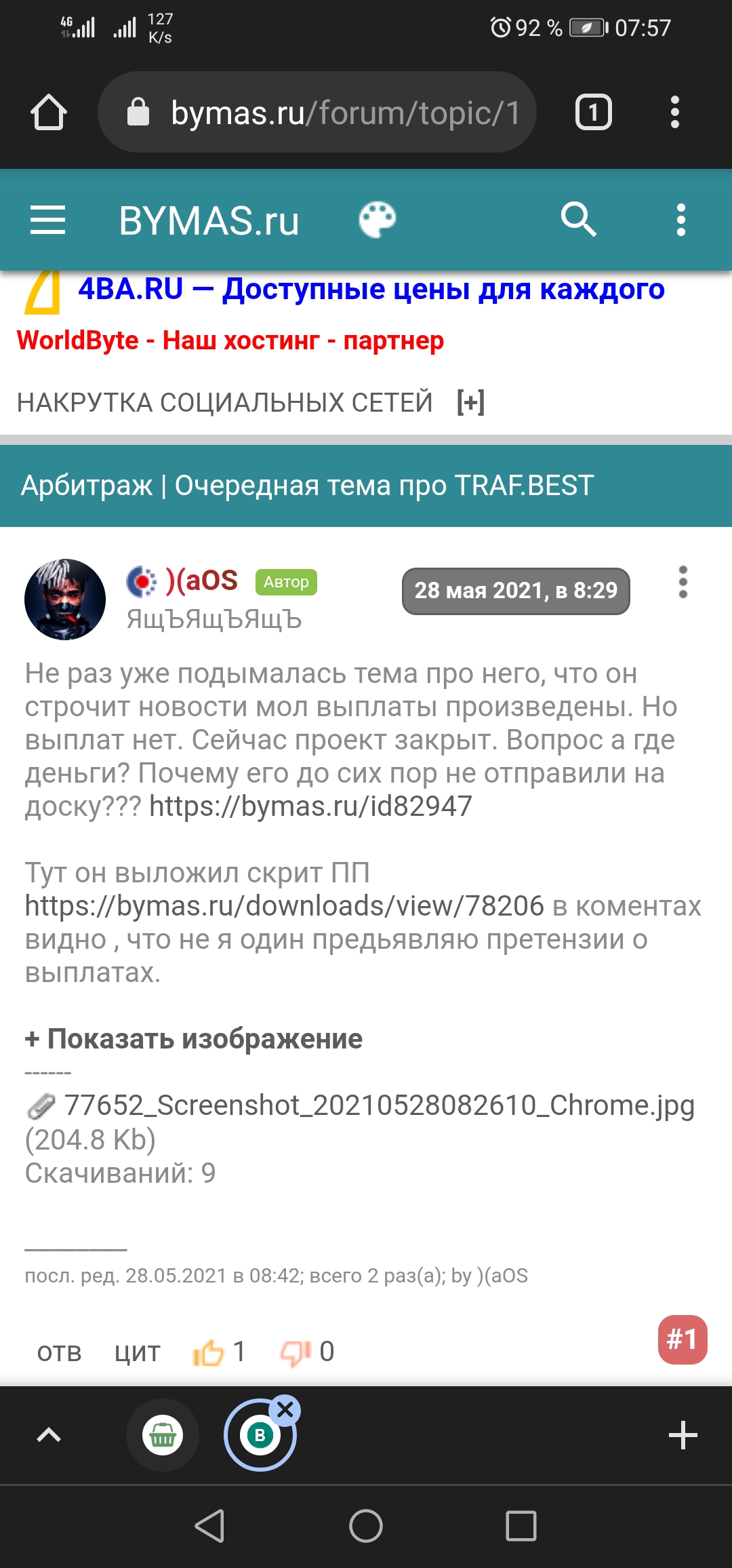Open the WorldByte hosting partner link
The height and width of the screenshot is (1568, 732).
coord(230,340)
